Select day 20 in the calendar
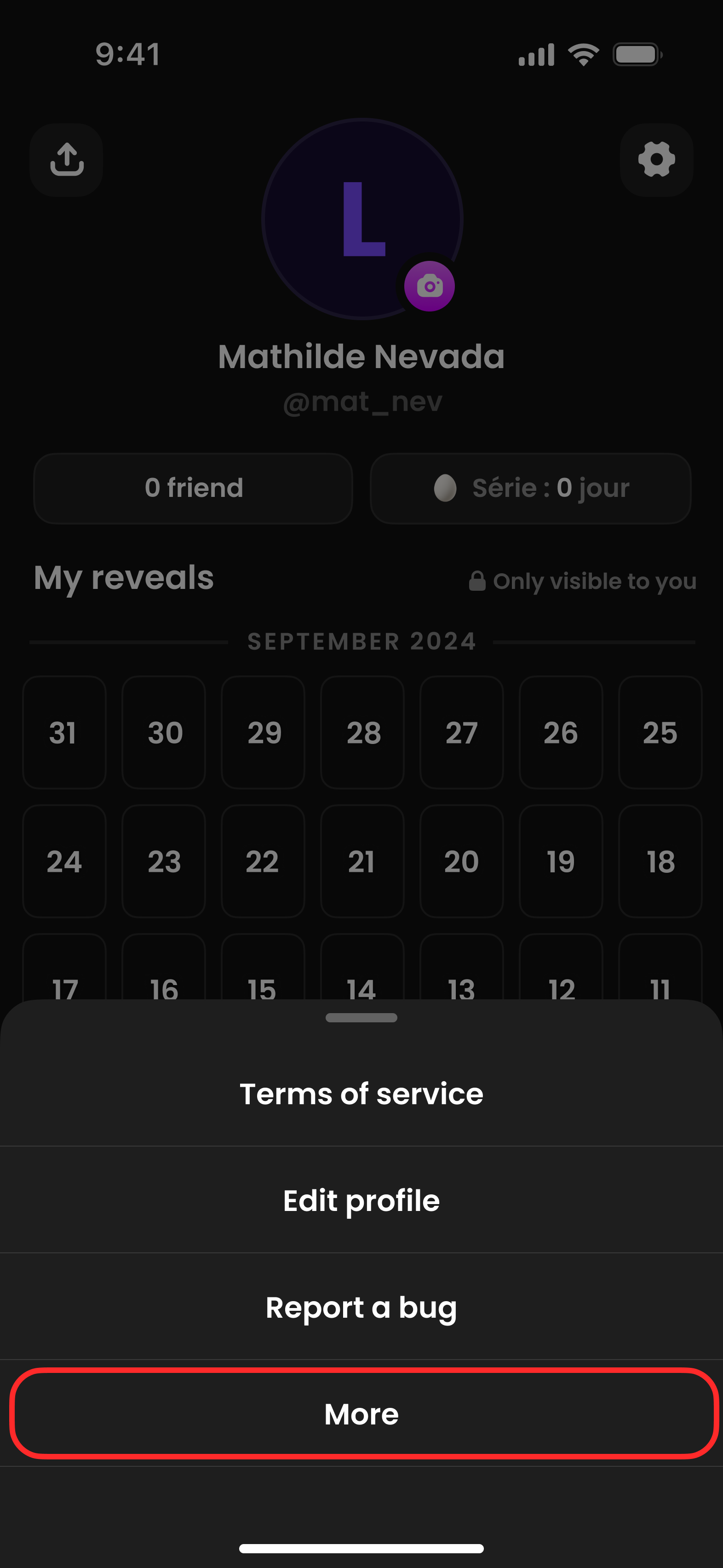Screen dimensions: 723x1568 (461, 861)
